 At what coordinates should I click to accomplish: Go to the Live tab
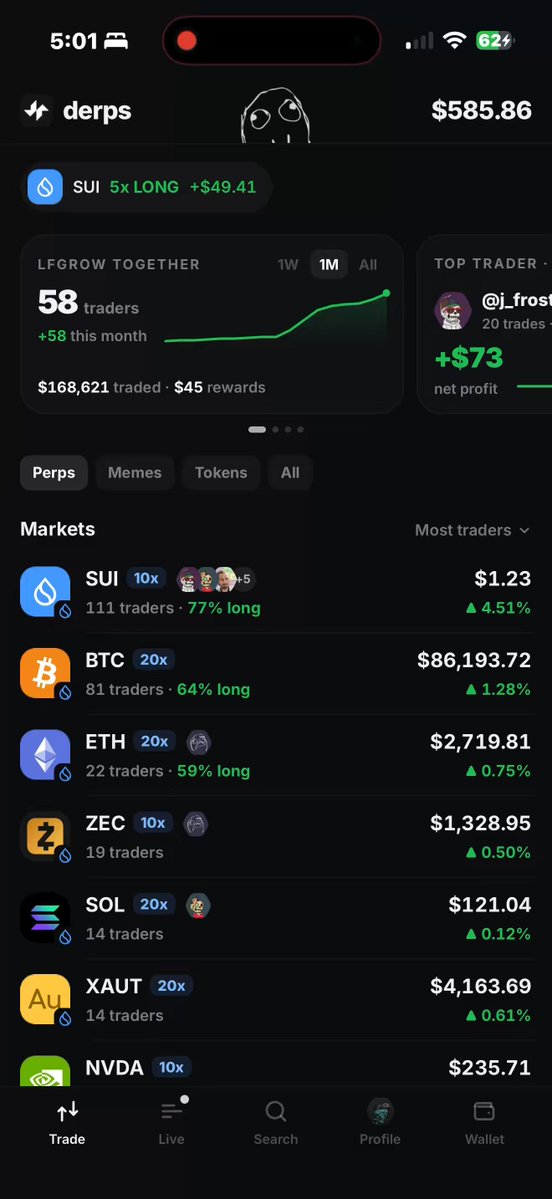coord(171,1122)
